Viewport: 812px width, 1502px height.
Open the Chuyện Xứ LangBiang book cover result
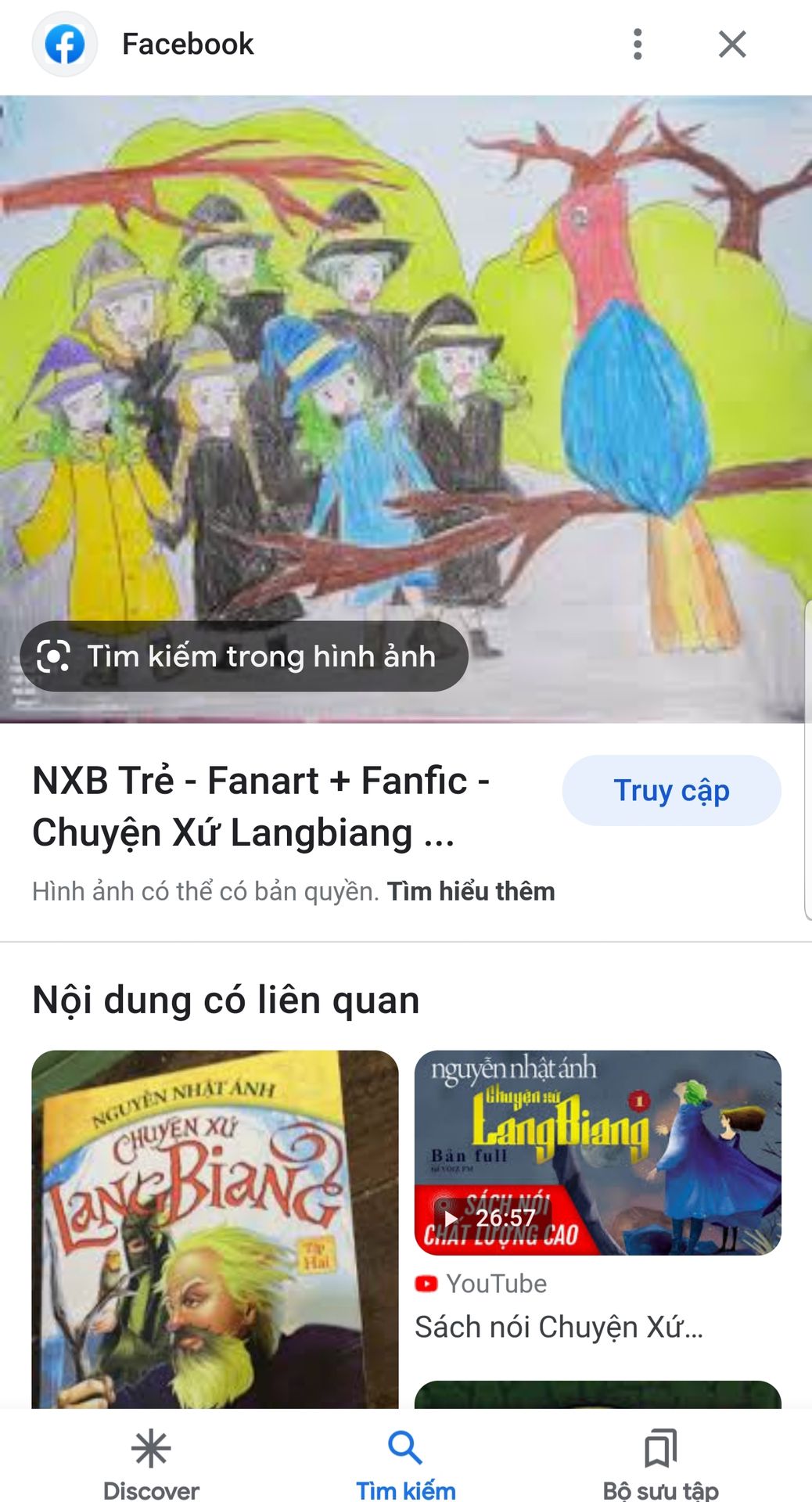tap(215, 1228)
